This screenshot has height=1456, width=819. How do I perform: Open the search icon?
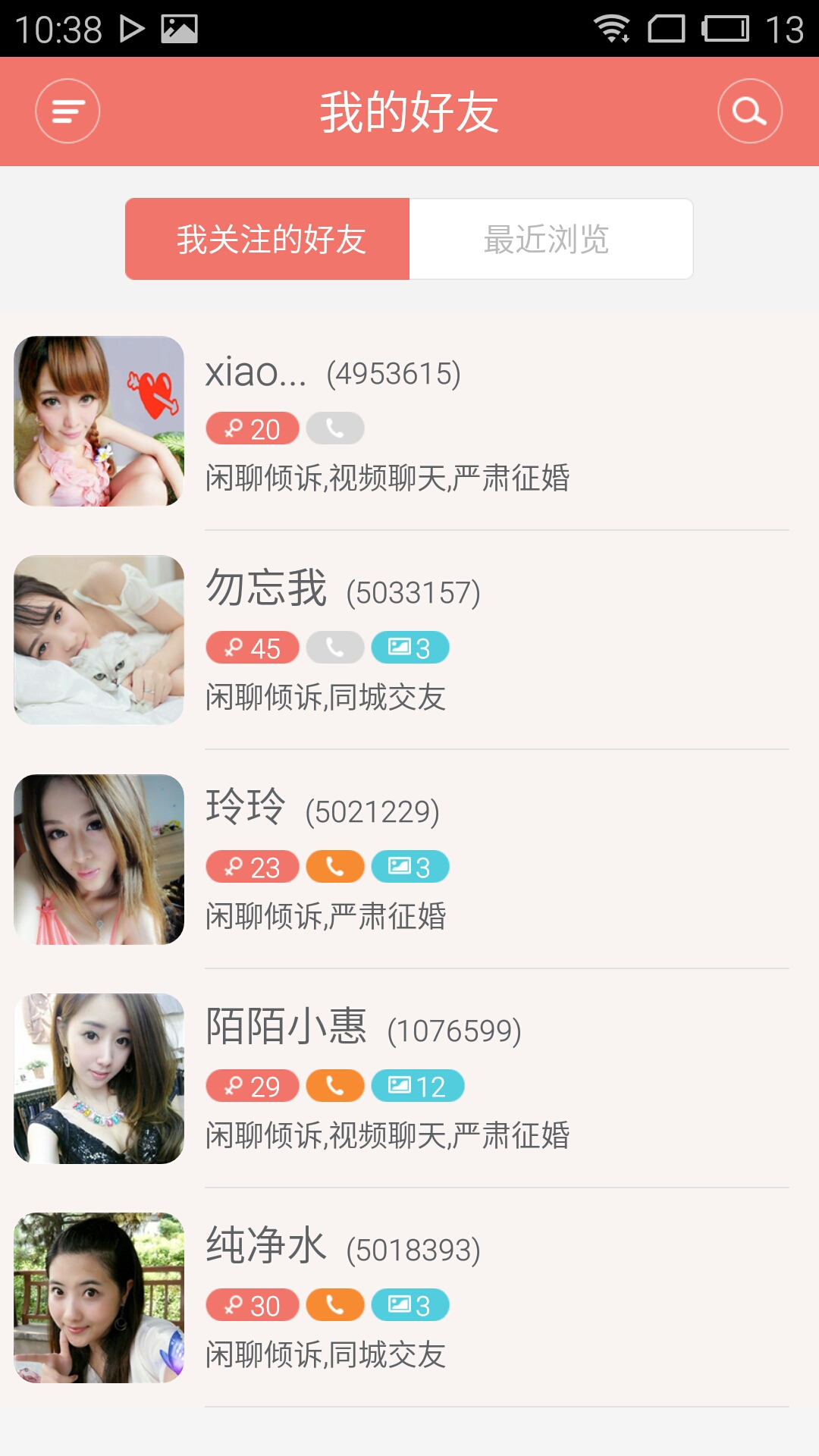[x=749, y=111]
